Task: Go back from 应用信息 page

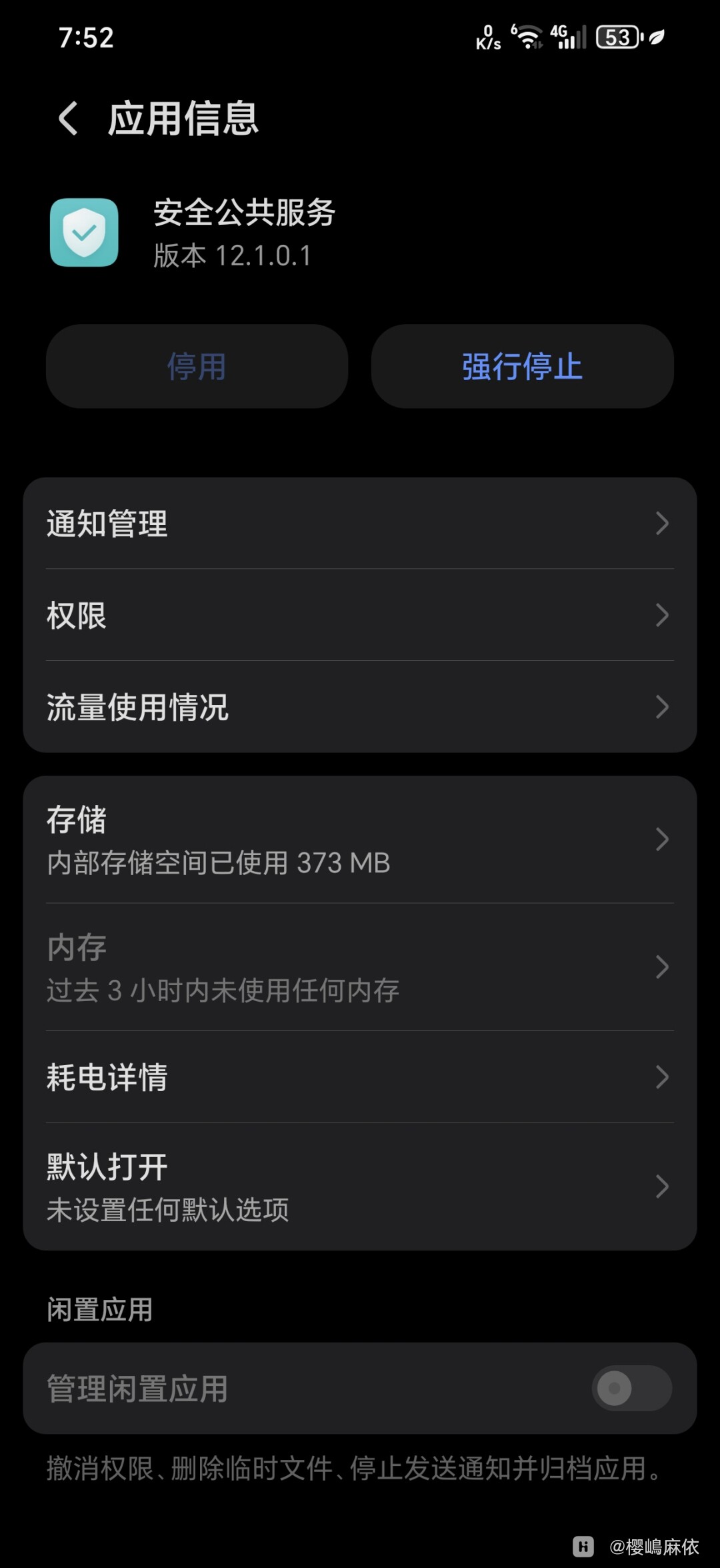Action: coord(69,119)
